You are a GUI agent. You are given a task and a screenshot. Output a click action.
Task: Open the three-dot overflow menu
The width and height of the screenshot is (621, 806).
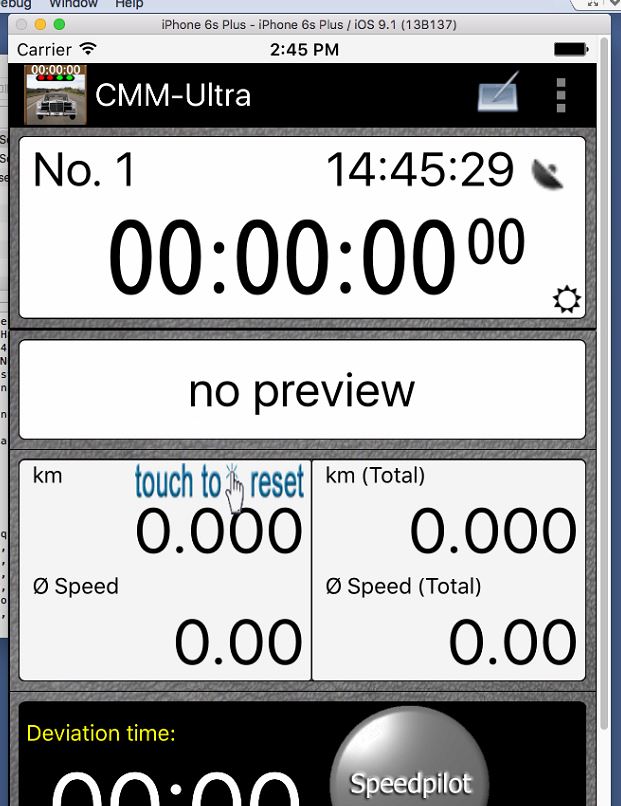(x=561, y=94)
